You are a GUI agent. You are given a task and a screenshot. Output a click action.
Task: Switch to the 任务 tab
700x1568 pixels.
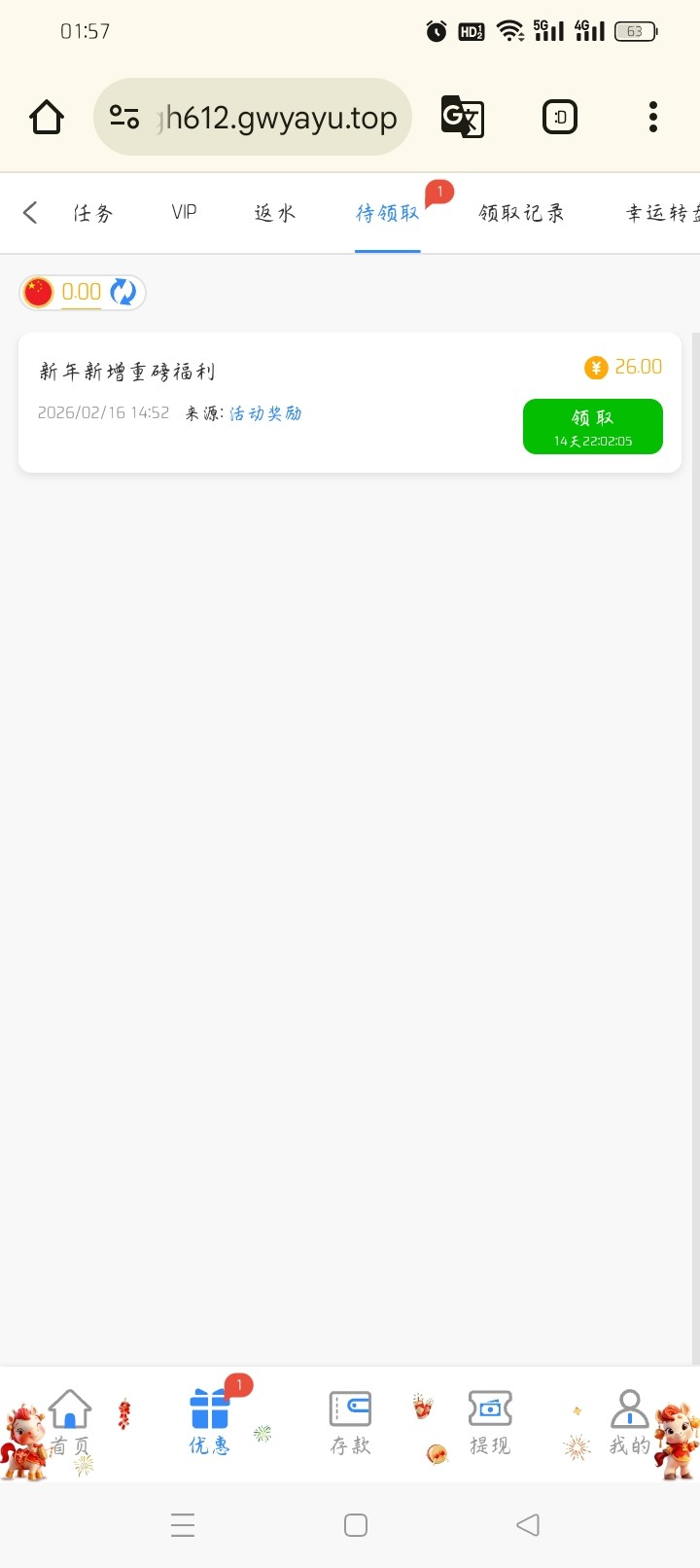pyautogui.click(x=93, y=213)
